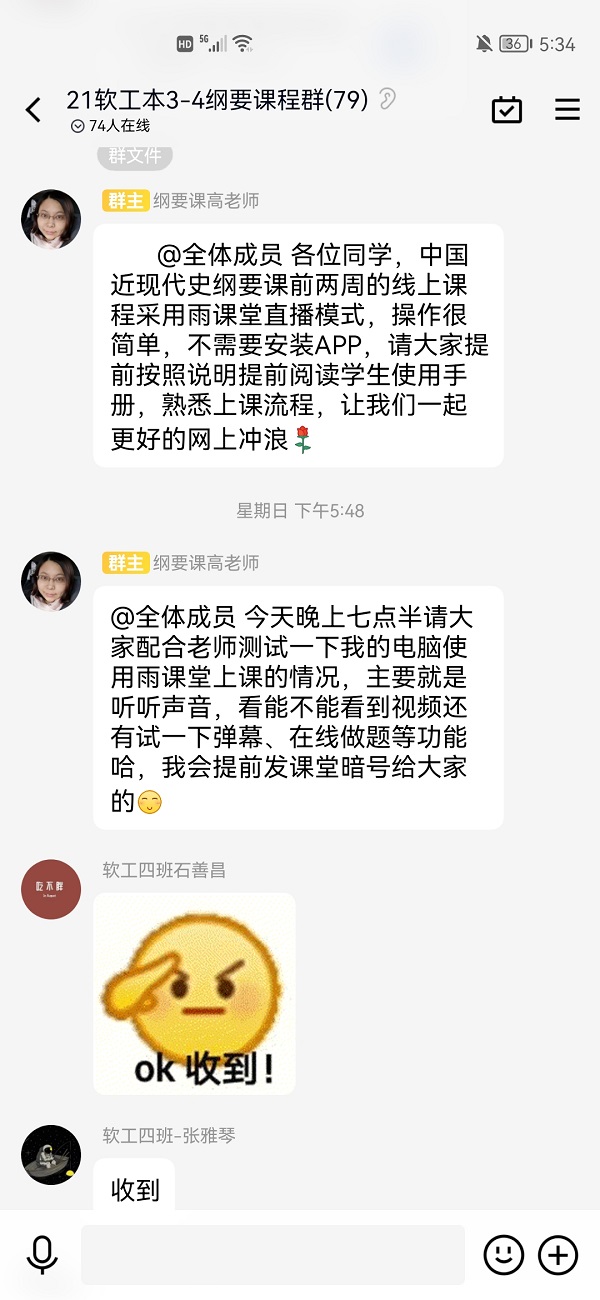Screen dimensions: 600x1300
Task: View 软工四班-张雅琴's profile avatar
Action: (51, 1155)
